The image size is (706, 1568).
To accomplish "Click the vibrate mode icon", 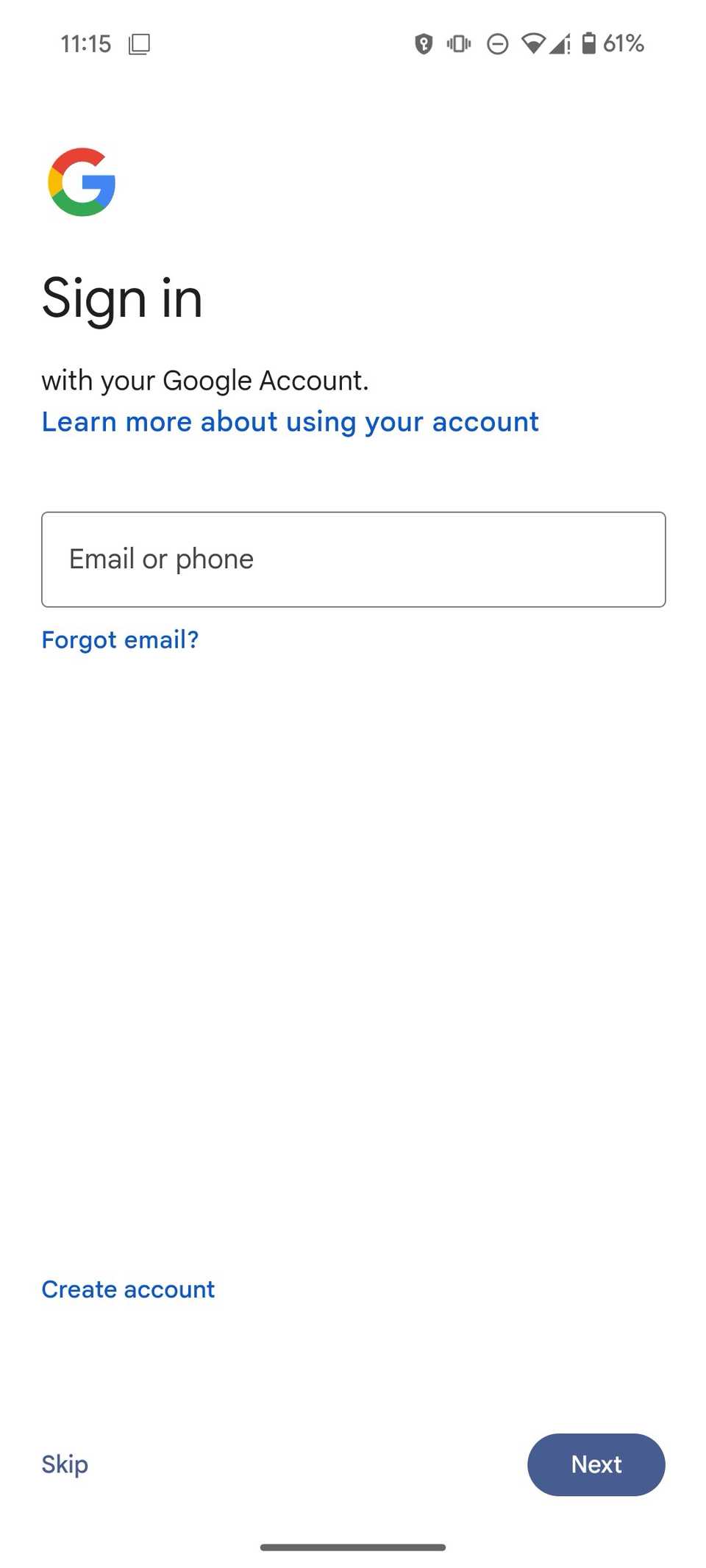I will pyautogui.click(x=458, y=44).
